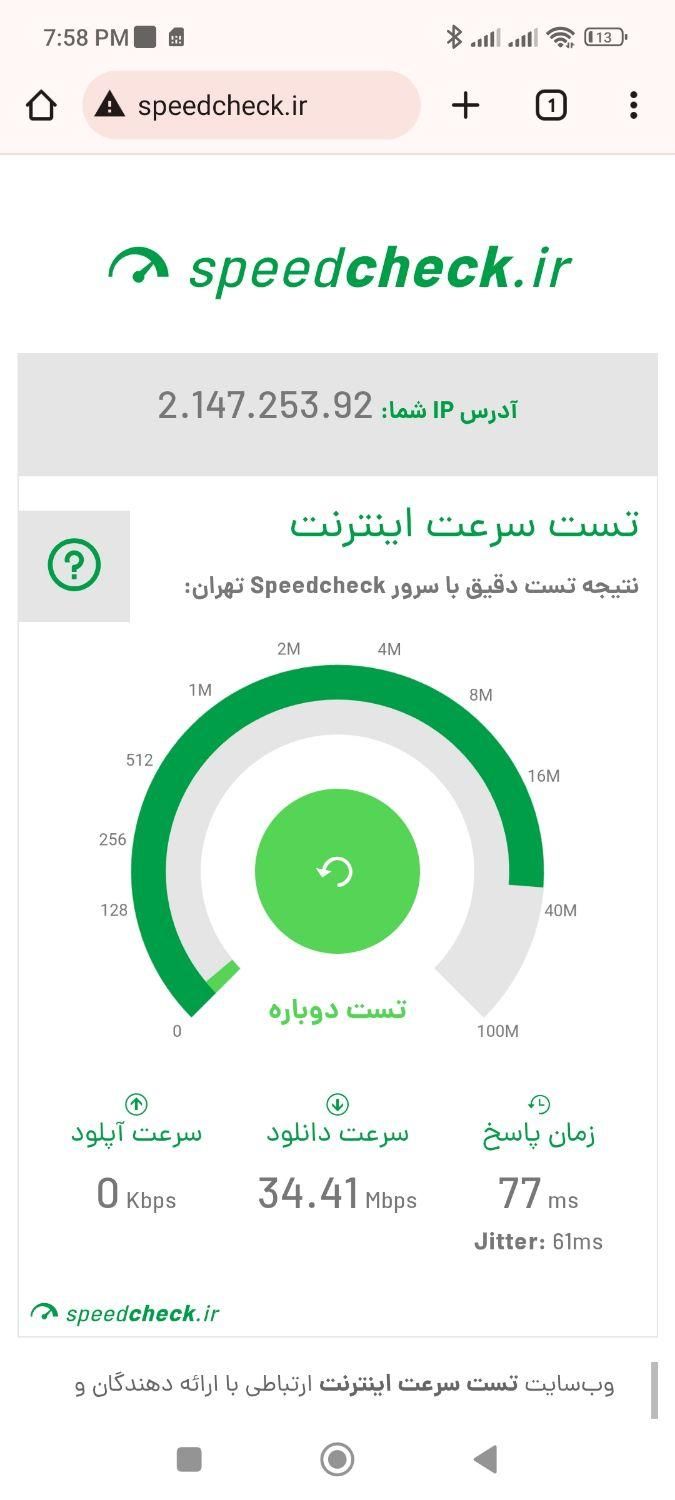This screenshot has height=1500, width=675.
Task: Tap the speedcheck.ir logo at the top
Action: click(x=338, y=268)
